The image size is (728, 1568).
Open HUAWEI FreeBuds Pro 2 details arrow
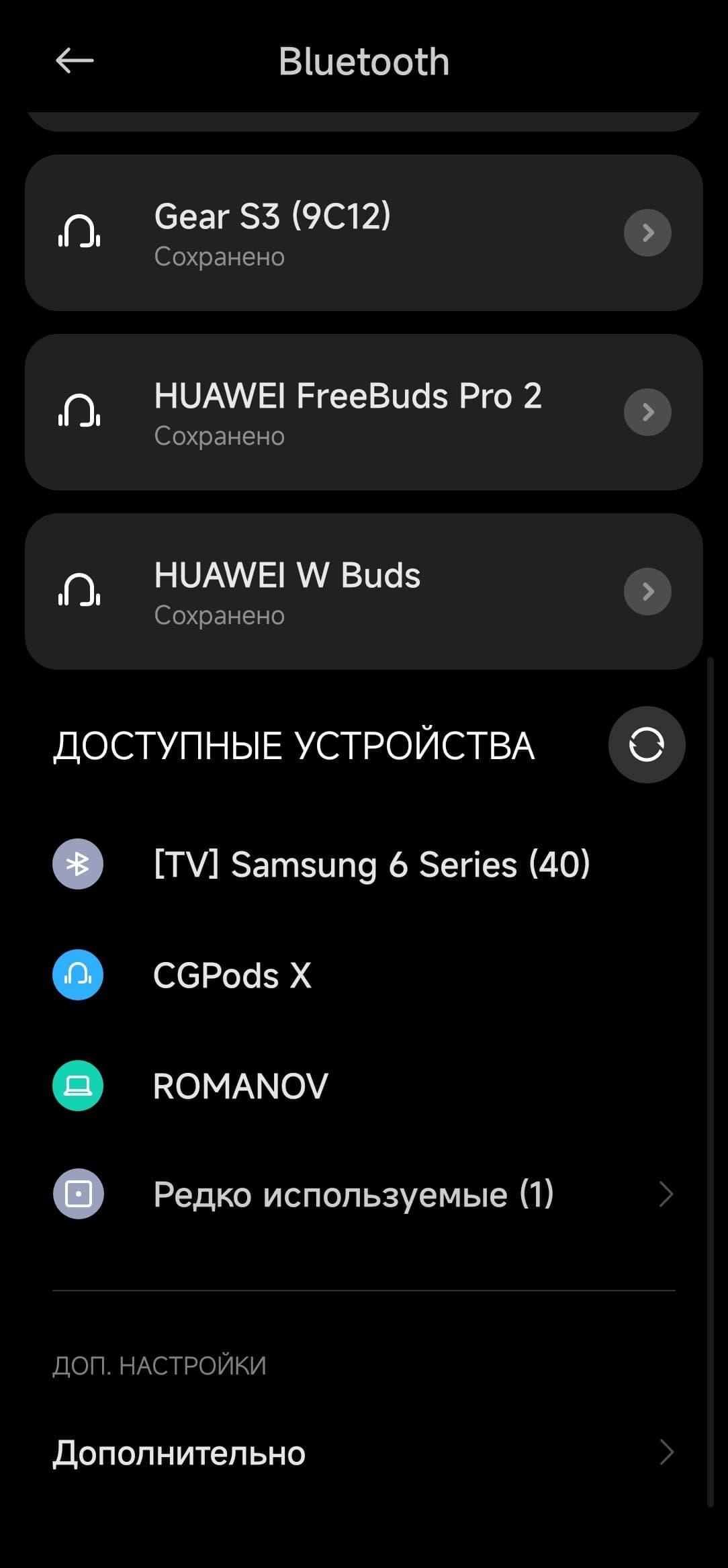[x=647, y=412]
